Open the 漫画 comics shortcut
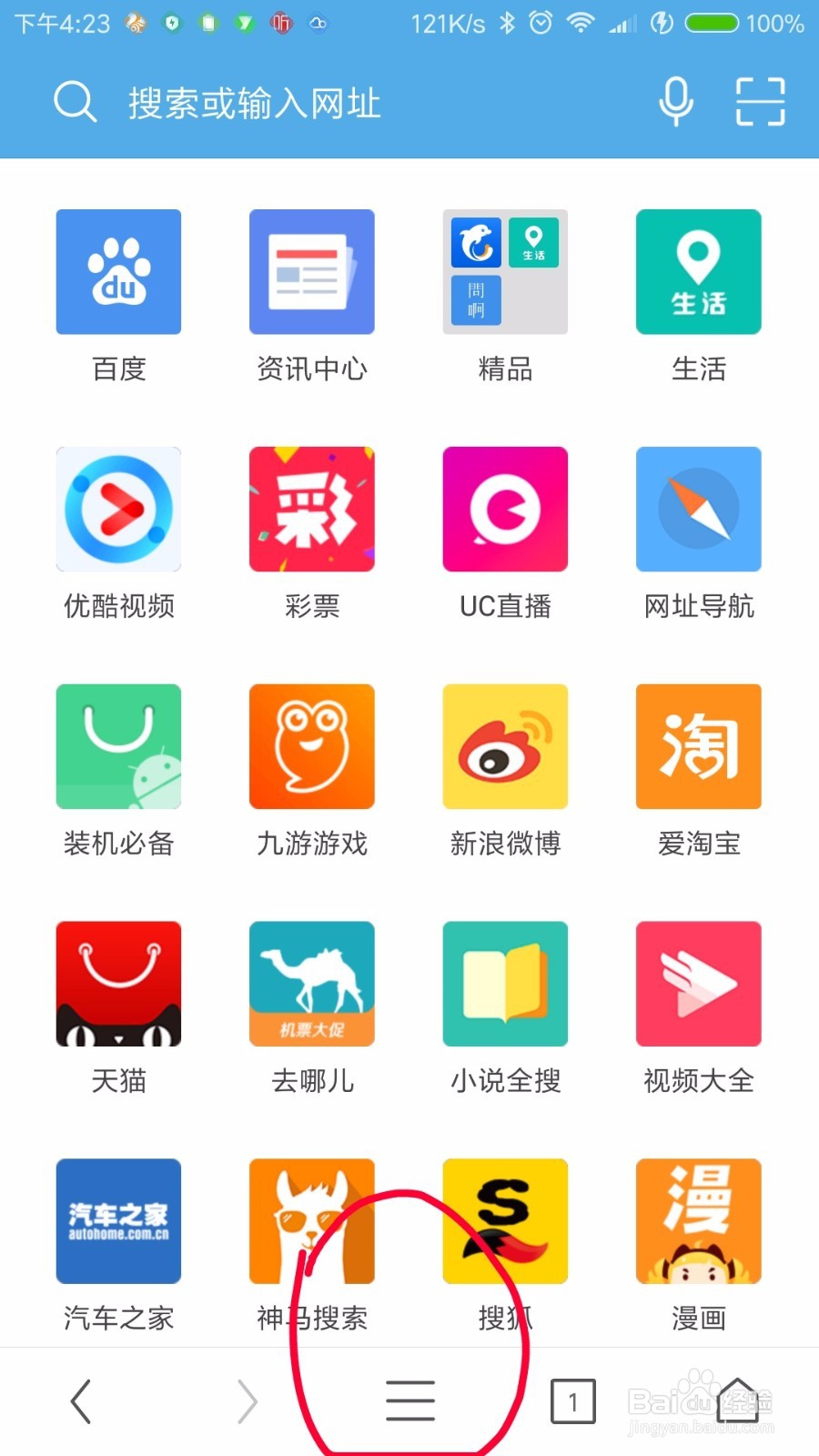 [x=698, y=1219]
